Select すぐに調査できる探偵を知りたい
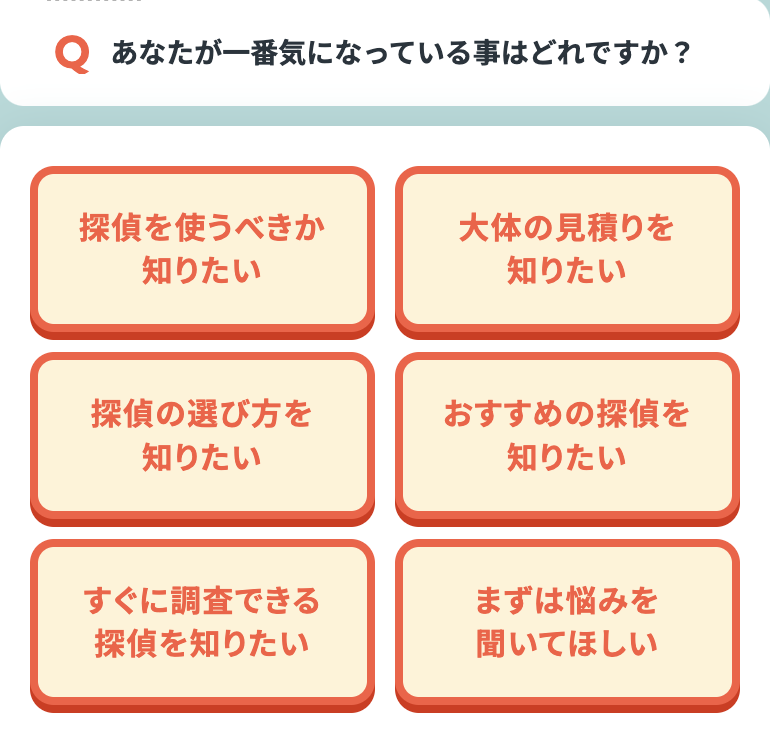This screenshot has width=770, height=732. click(x=202, y=622)
